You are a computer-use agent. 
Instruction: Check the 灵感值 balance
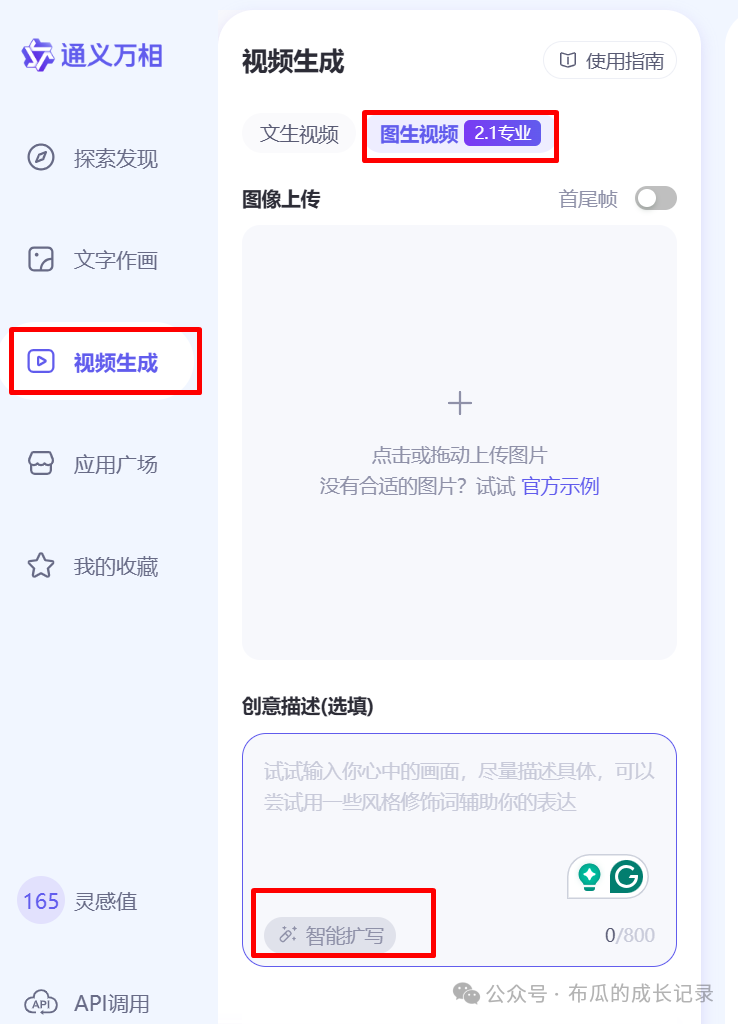[x=78, y=901]
